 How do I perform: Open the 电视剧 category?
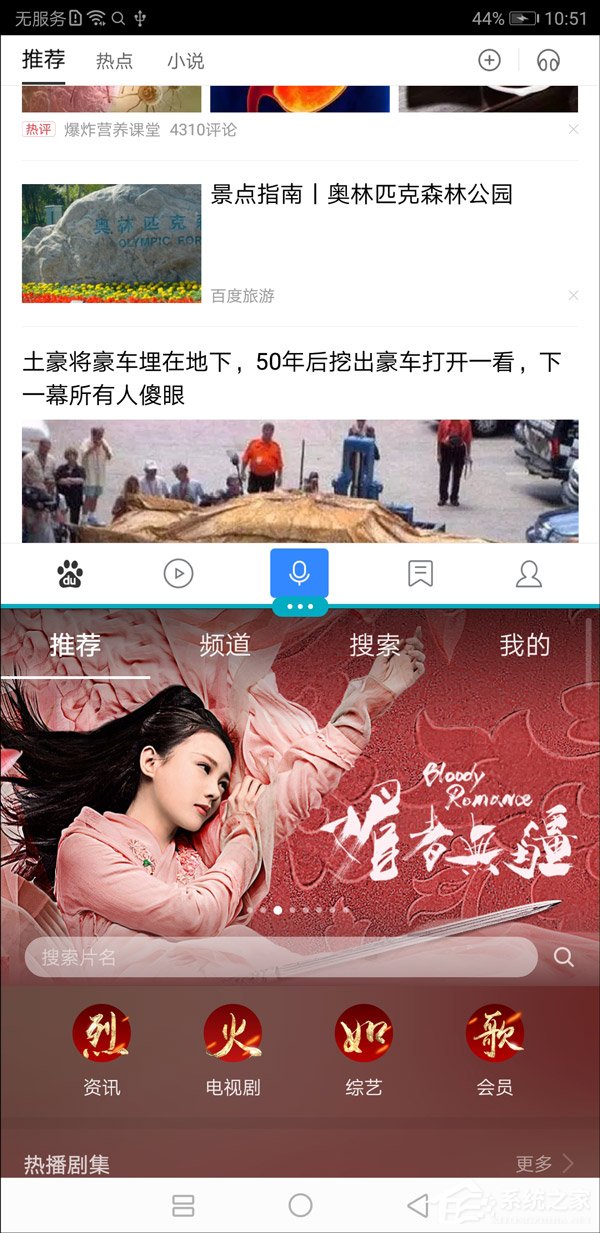pos(233,1050)
